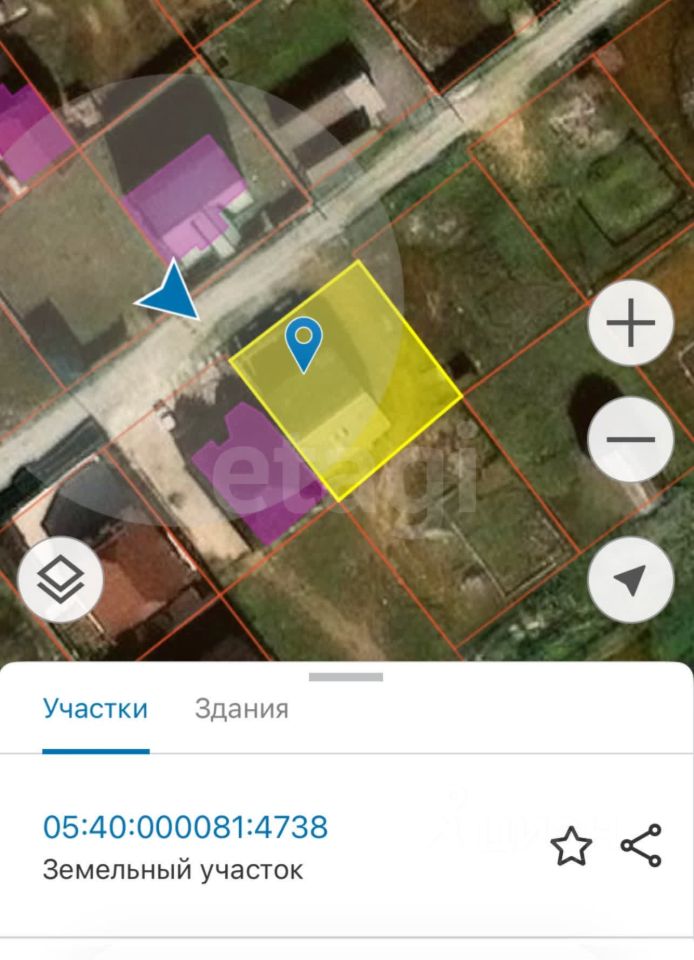Zoom out the map with the minus button
The image size is (694, 960).
(x=631, y=439)
